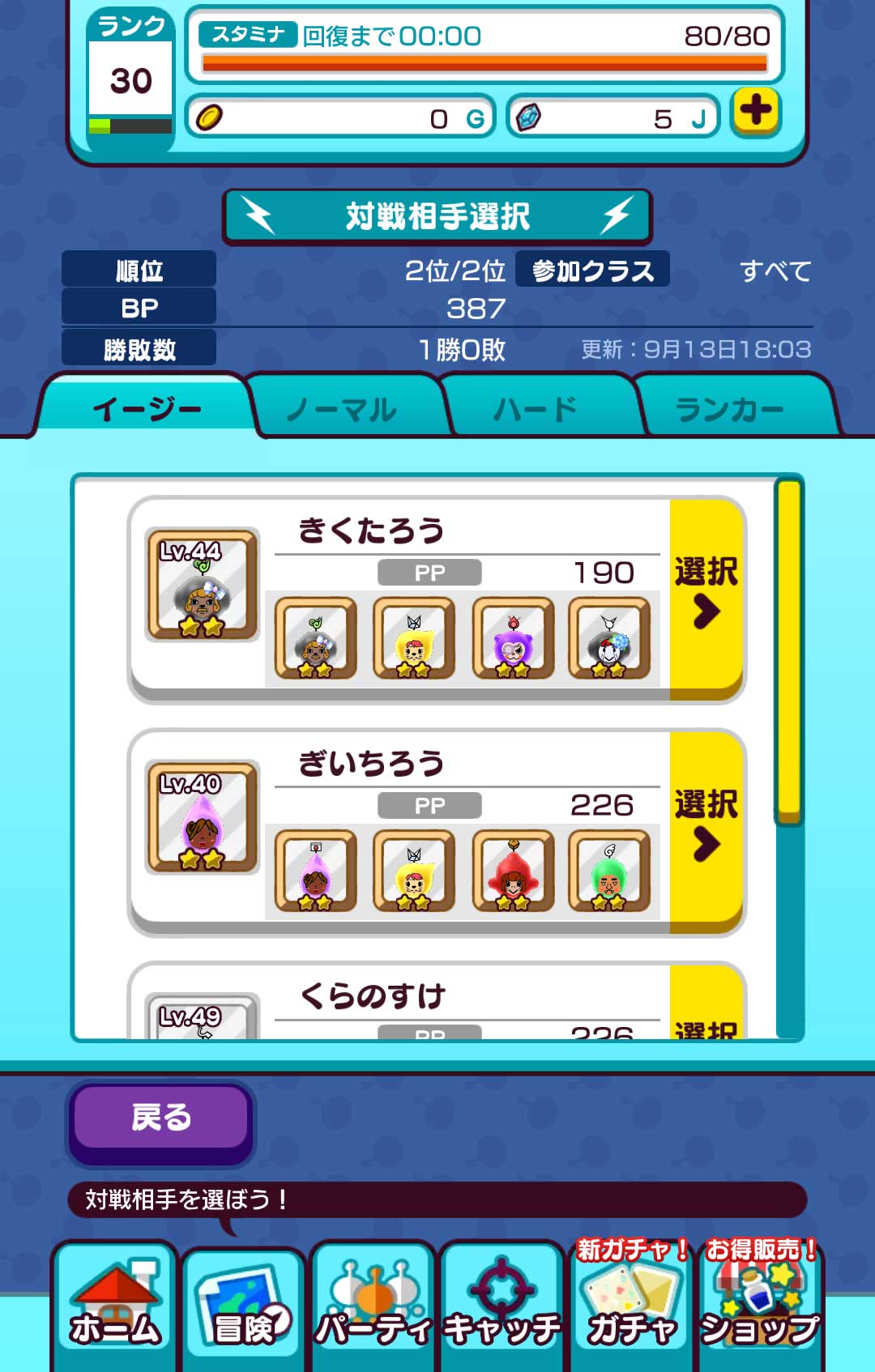This screenshot has height=1372, width=875.
Task: Open the キャッチ section
Action: point(502,1306)
